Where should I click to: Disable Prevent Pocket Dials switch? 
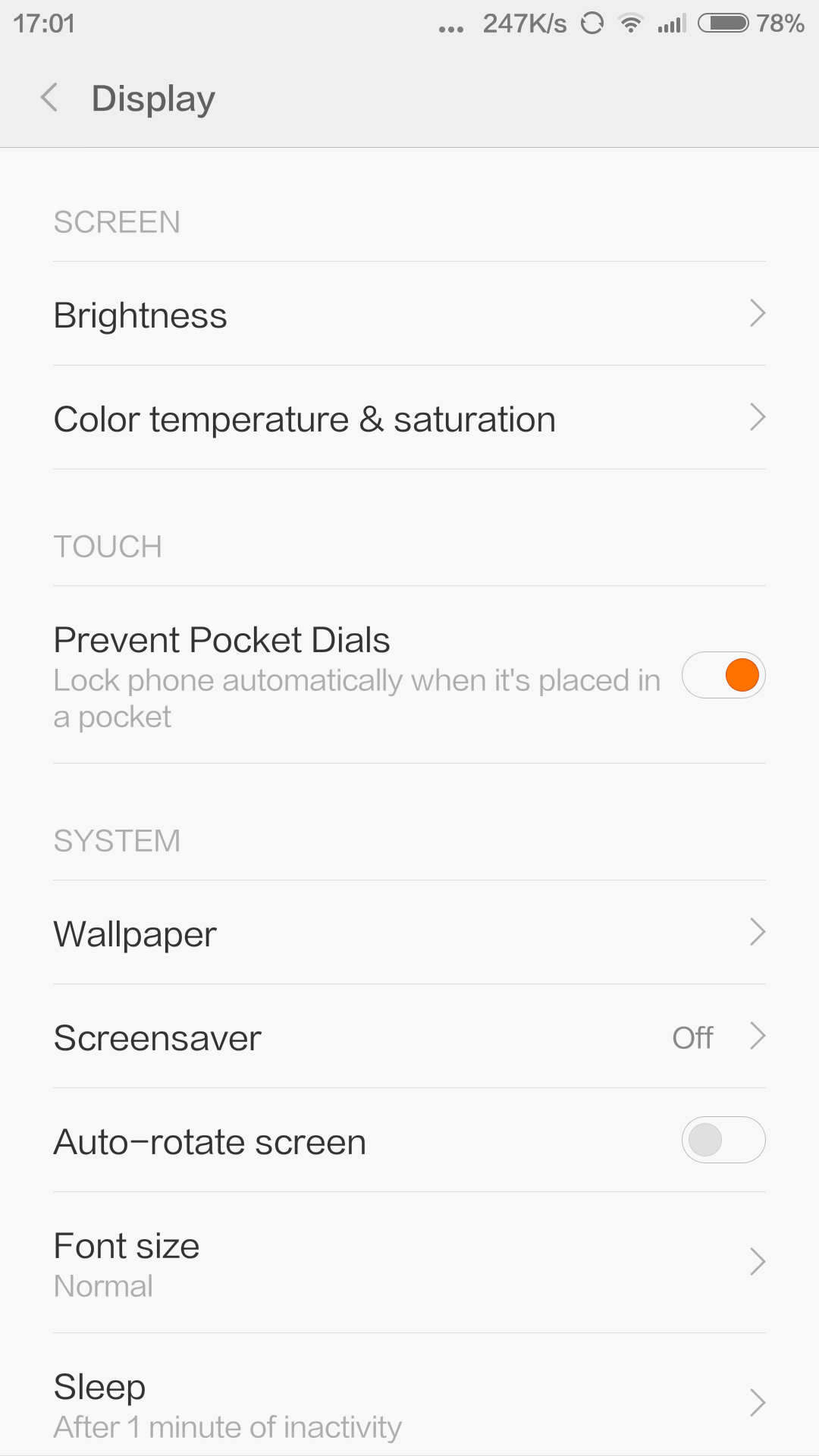coord(723,675)
